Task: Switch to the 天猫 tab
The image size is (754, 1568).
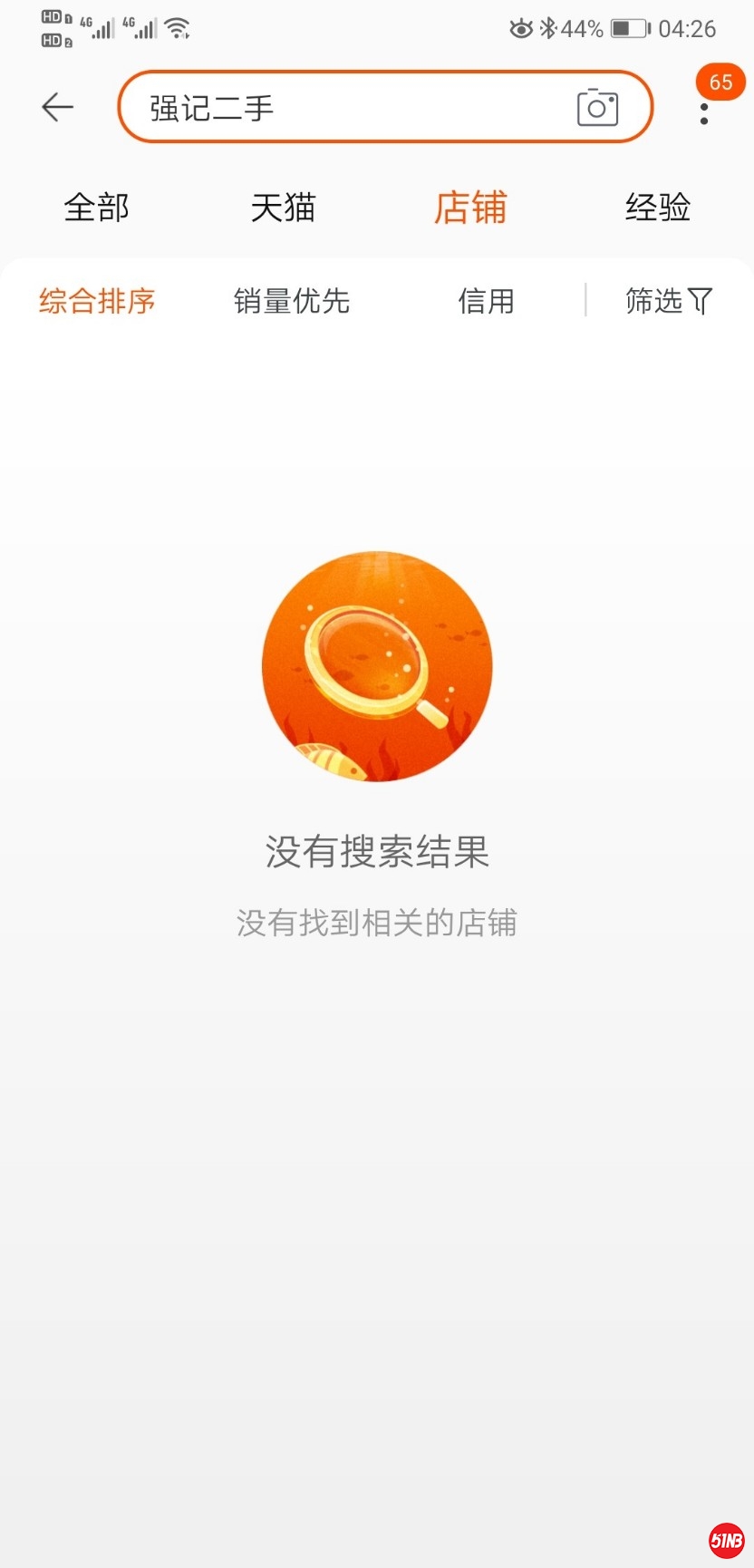Action: point(283,208)
